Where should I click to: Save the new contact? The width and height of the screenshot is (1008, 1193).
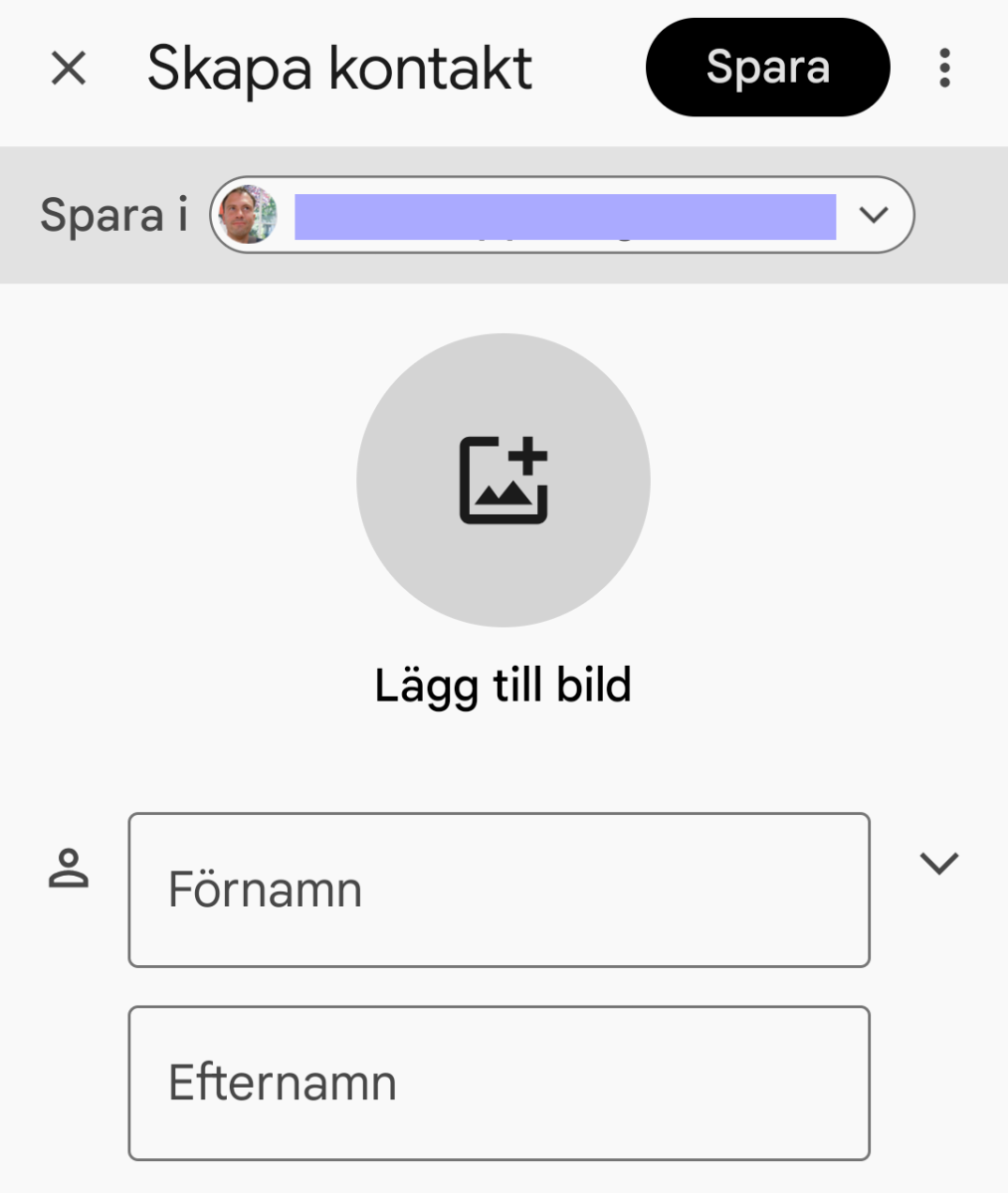click(x=767, y=67)
